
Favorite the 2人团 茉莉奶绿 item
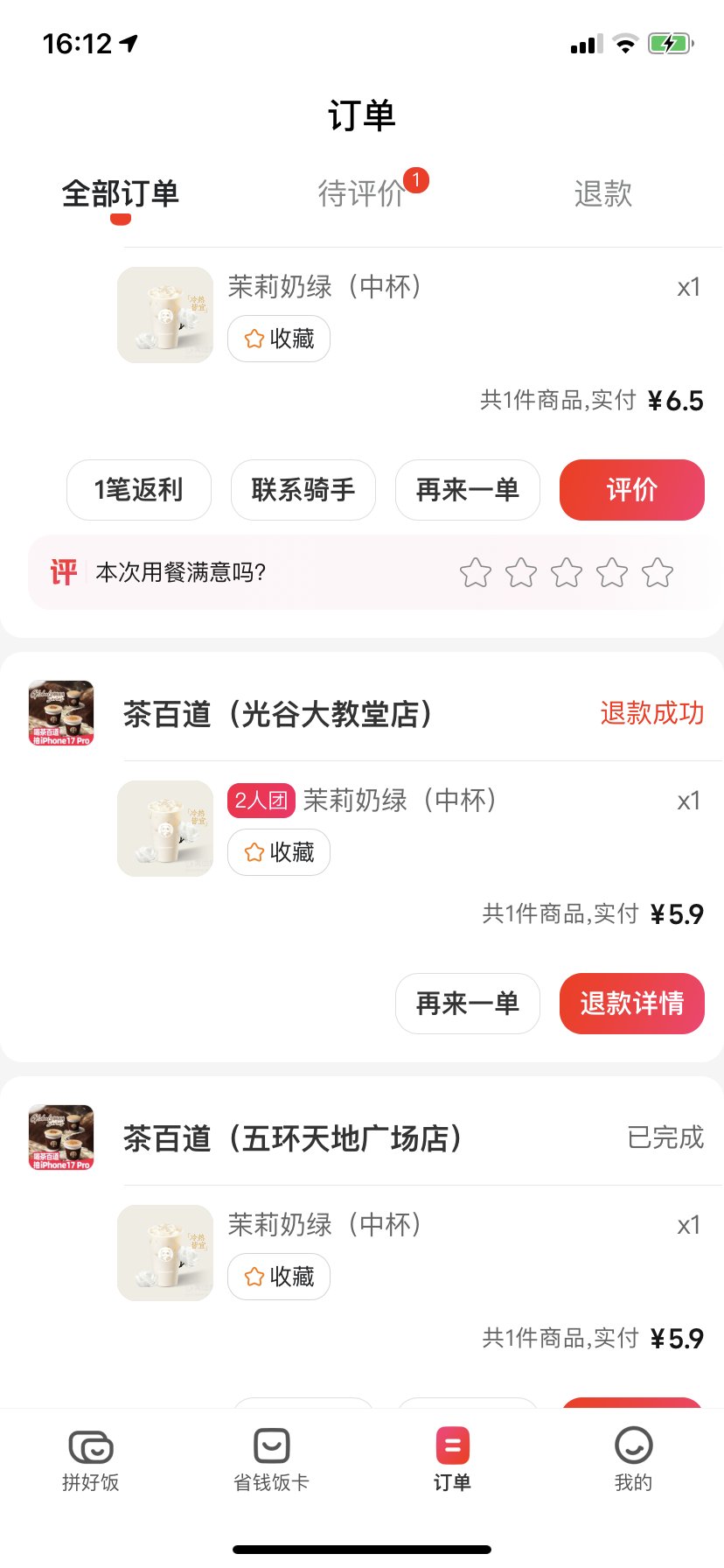point(279,852)
